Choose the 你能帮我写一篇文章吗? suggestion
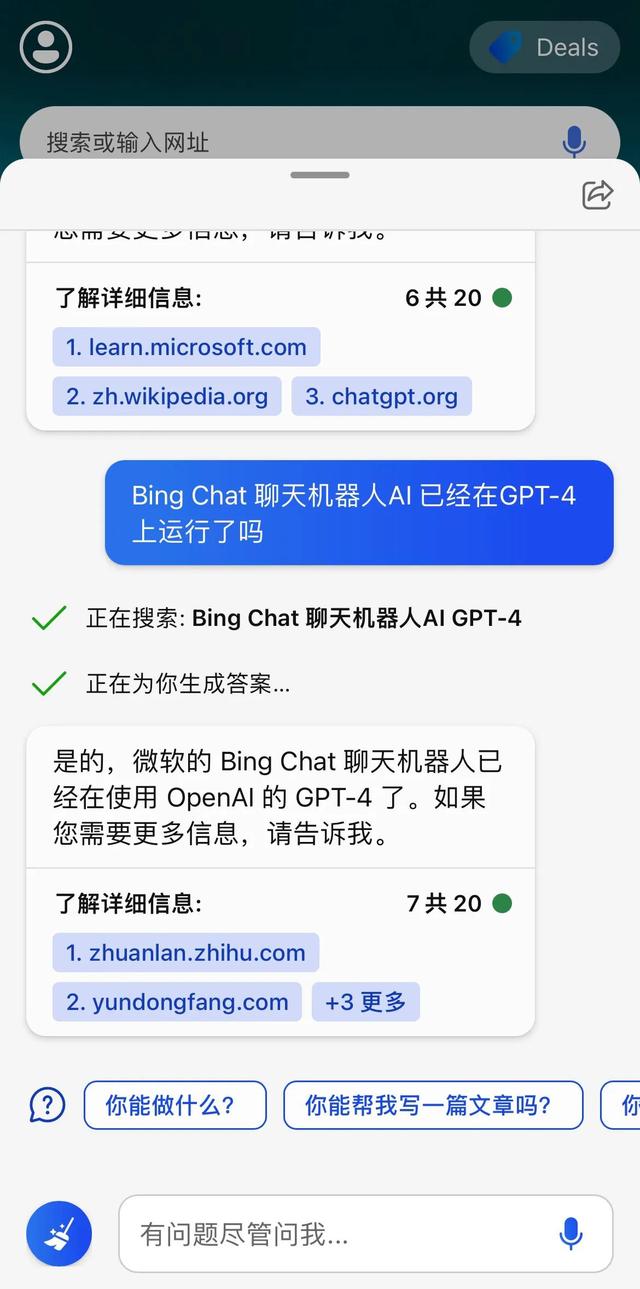This screenshot has height=1289, width=640. click(x=433, y=1105)
